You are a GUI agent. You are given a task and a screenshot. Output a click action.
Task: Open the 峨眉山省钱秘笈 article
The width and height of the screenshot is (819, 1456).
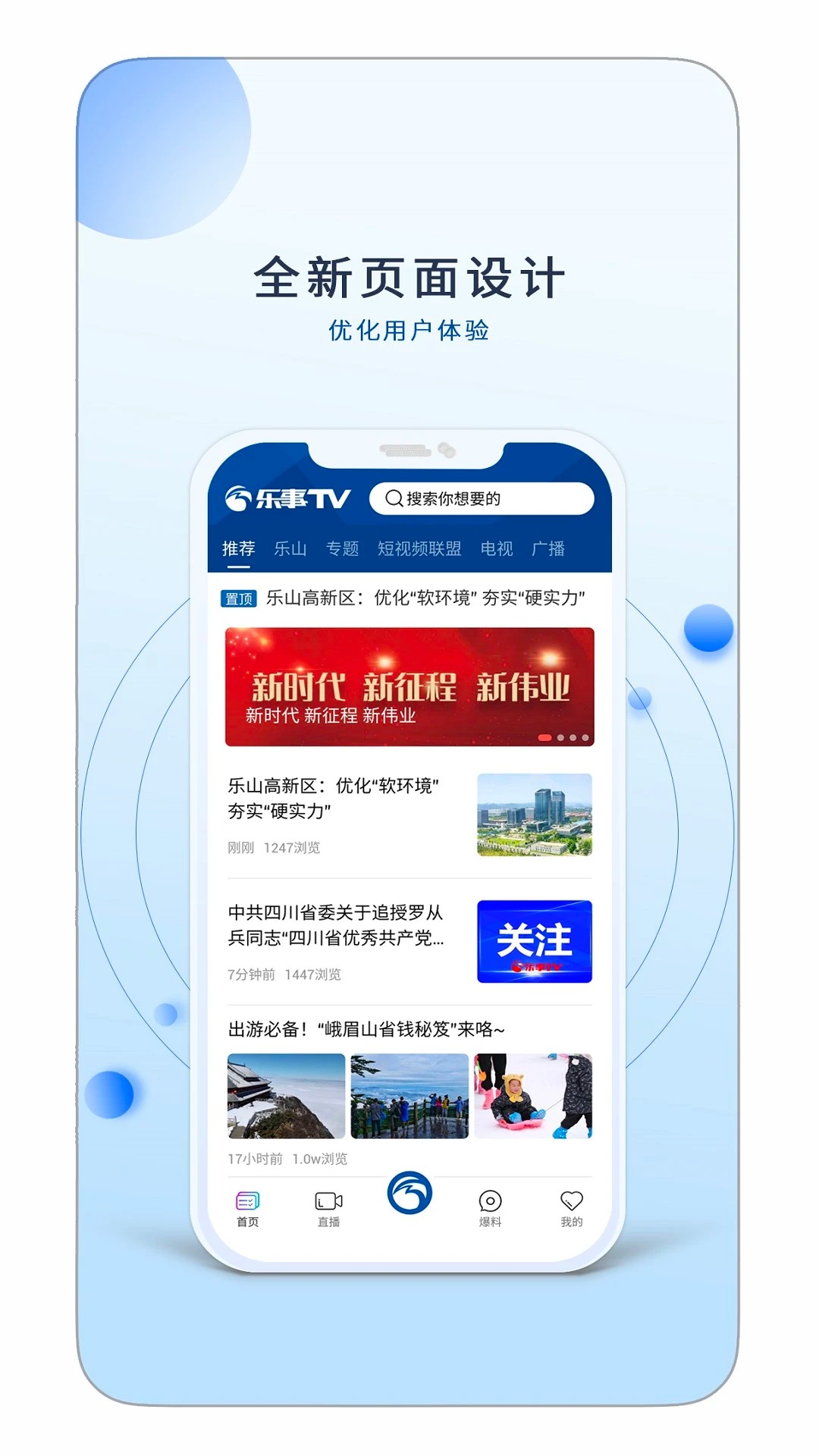[x=367, y=1030]
